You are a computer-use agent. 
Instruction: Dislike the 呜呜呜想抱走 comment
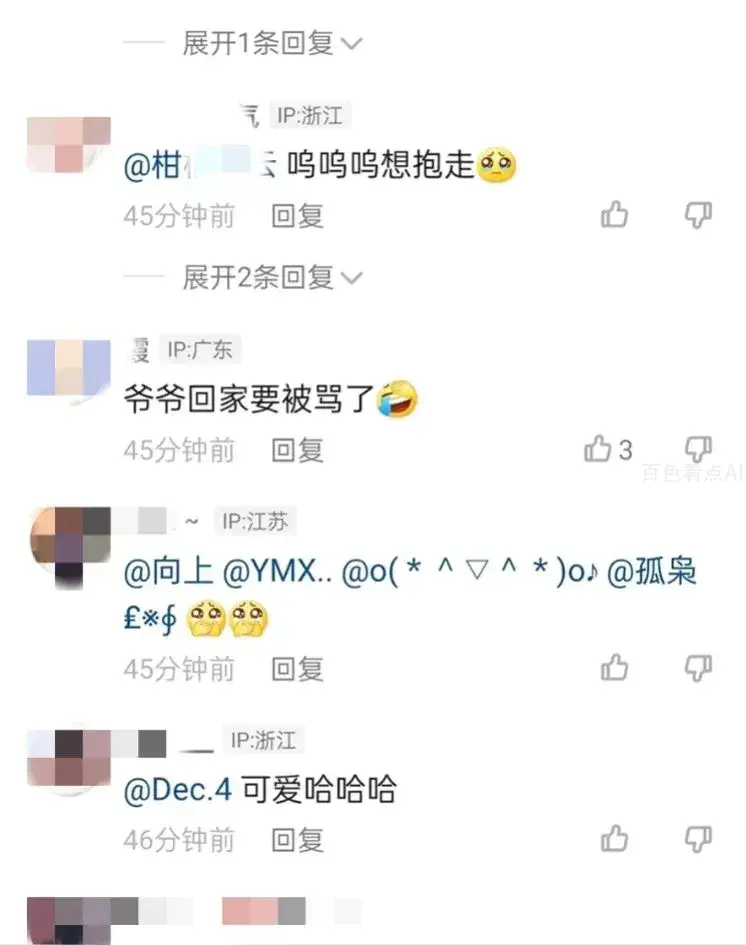[x=697, y=214]
